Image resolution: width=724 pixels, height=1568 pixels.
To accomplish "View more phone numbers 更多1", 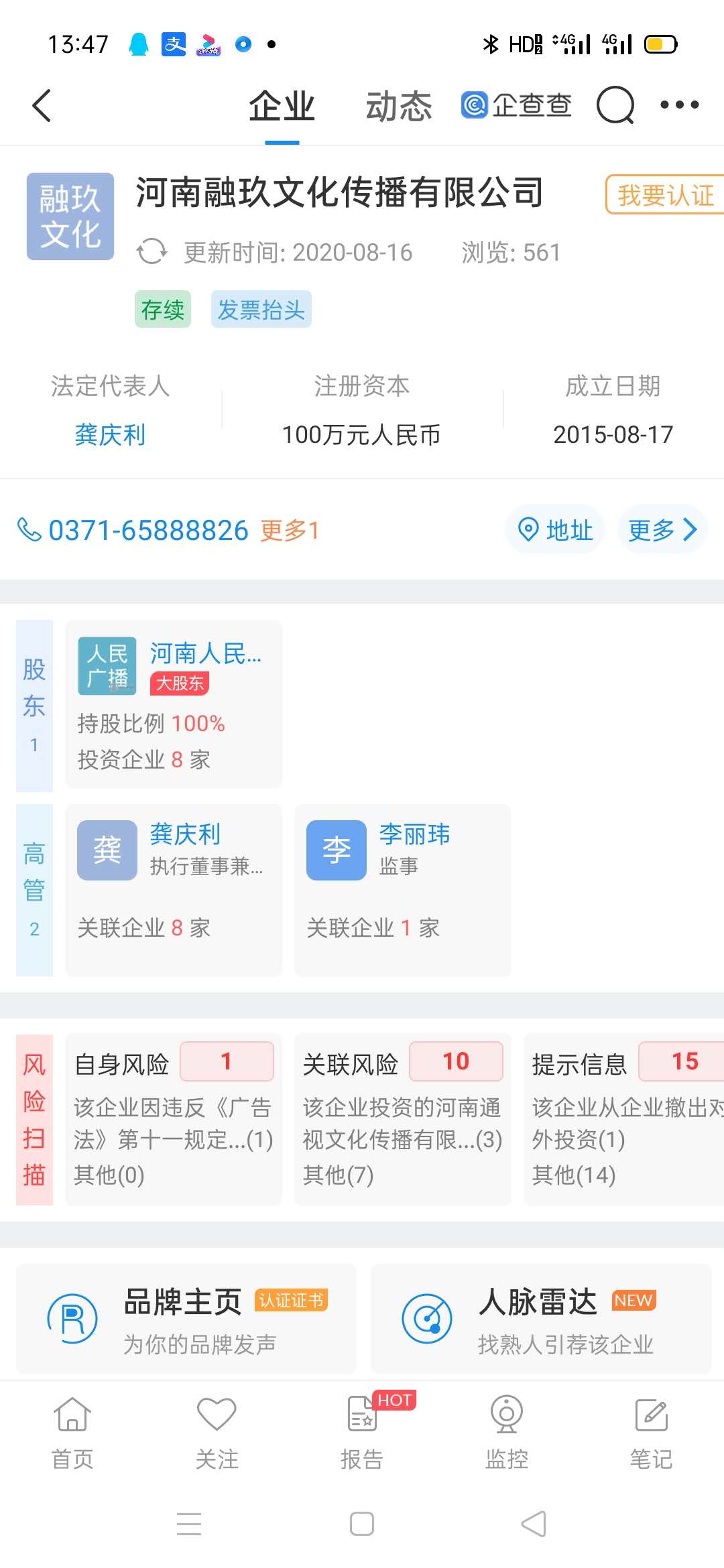I will [x=290, y=530].
